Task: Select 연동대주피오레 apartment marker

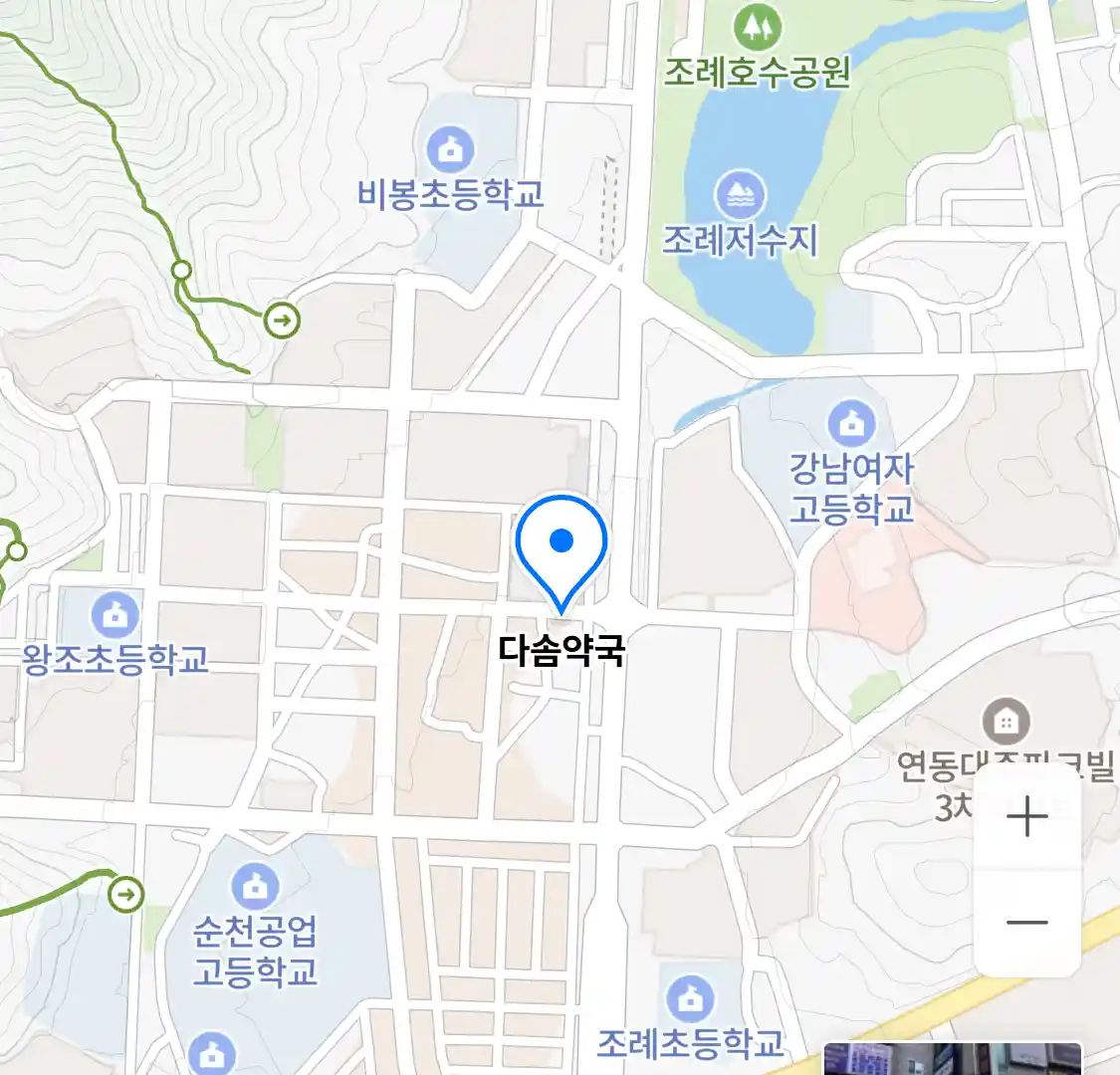Action: tap(1006, 721)
